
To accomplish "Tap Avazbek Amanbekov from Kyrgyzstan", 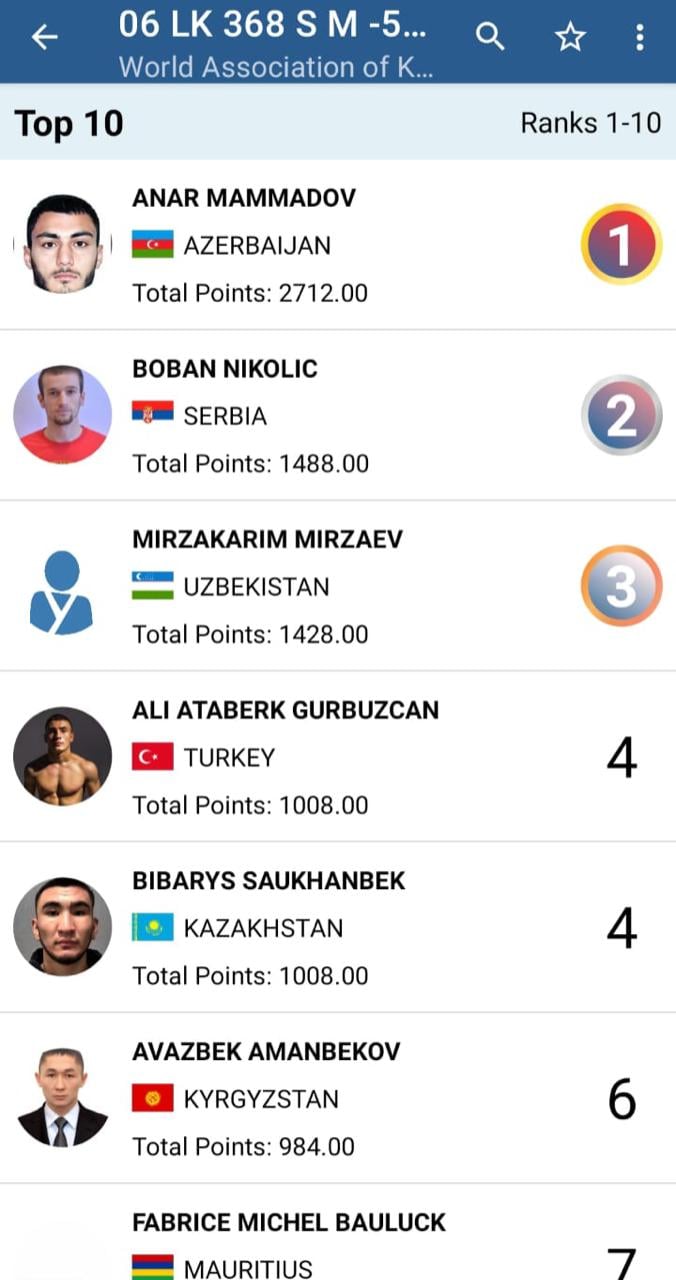I will (x=338, y=1099).
